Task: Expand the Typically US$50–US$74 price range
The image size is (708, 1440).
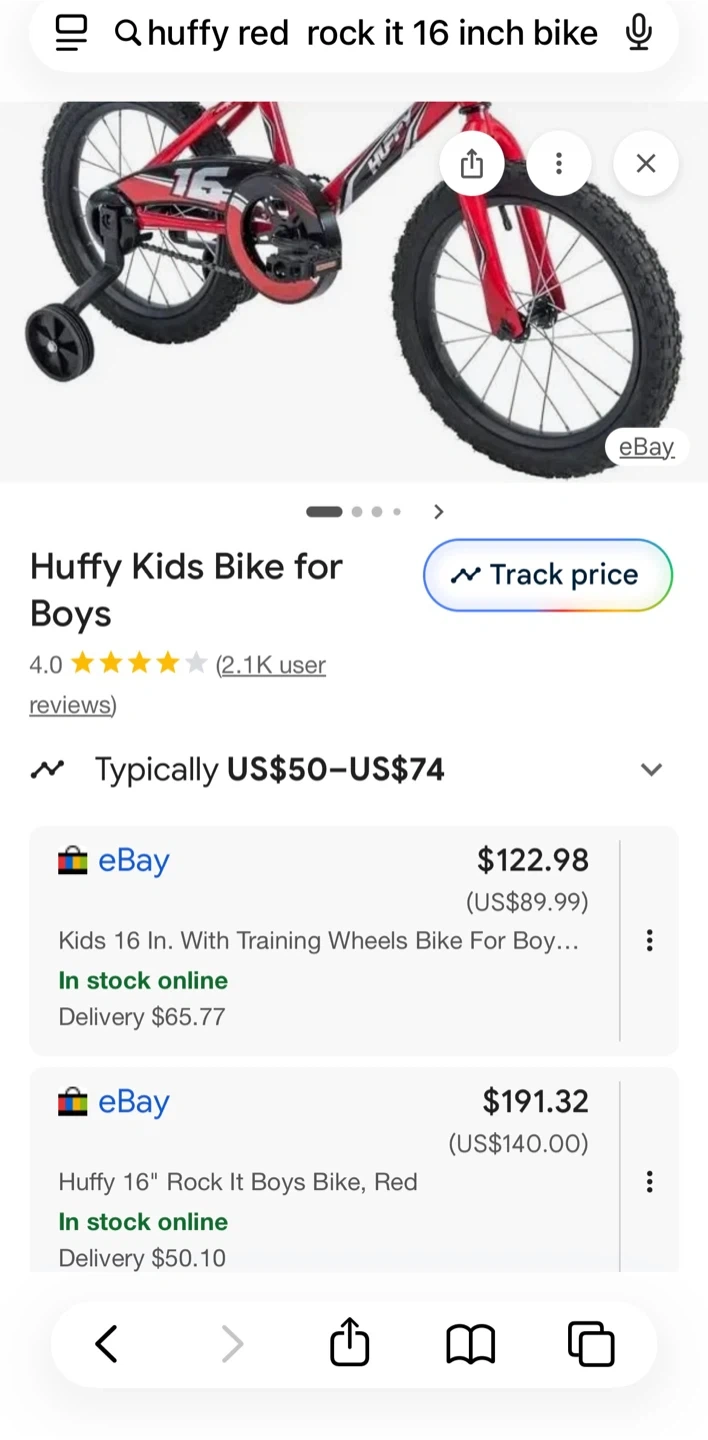Action: pyautogui.click(x=651, y=769)
